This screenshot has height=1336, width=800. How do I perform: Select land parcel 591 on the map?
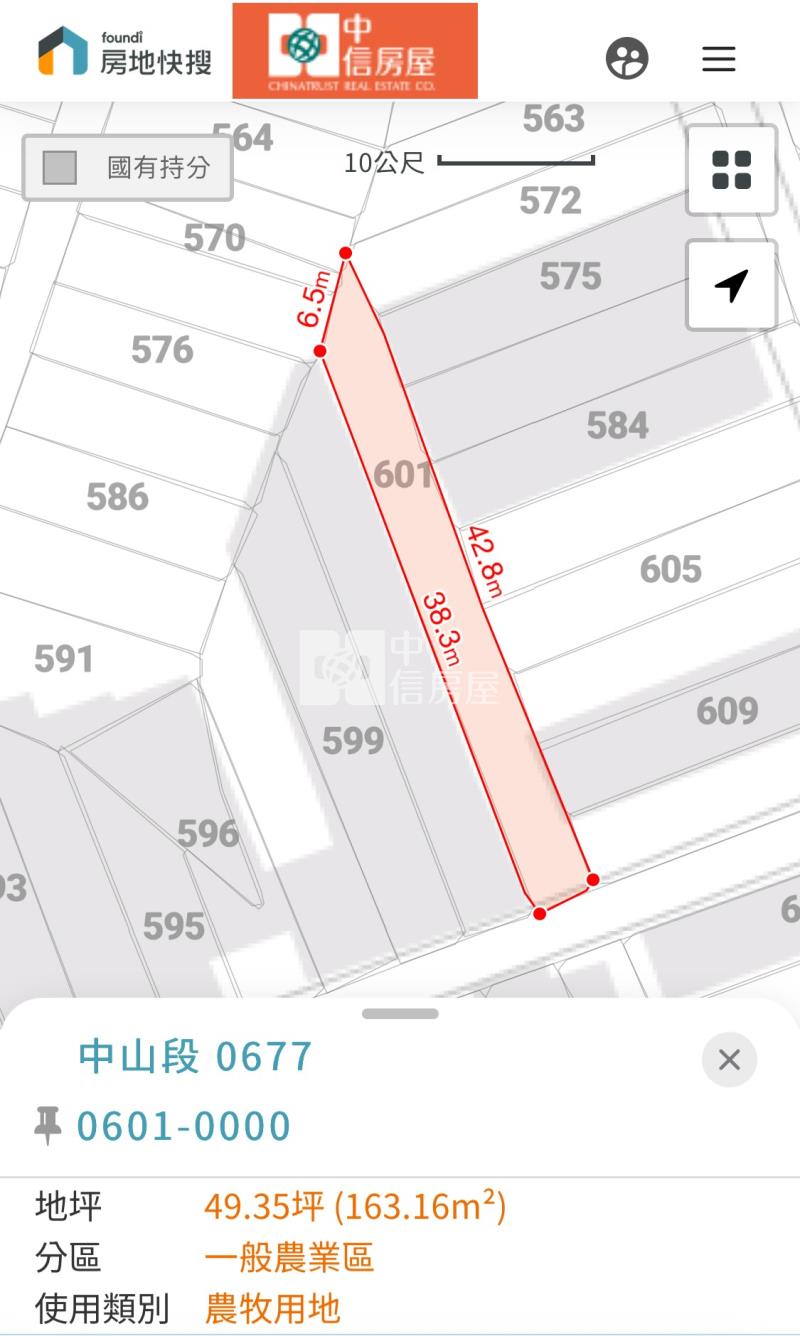pos(64,659)
